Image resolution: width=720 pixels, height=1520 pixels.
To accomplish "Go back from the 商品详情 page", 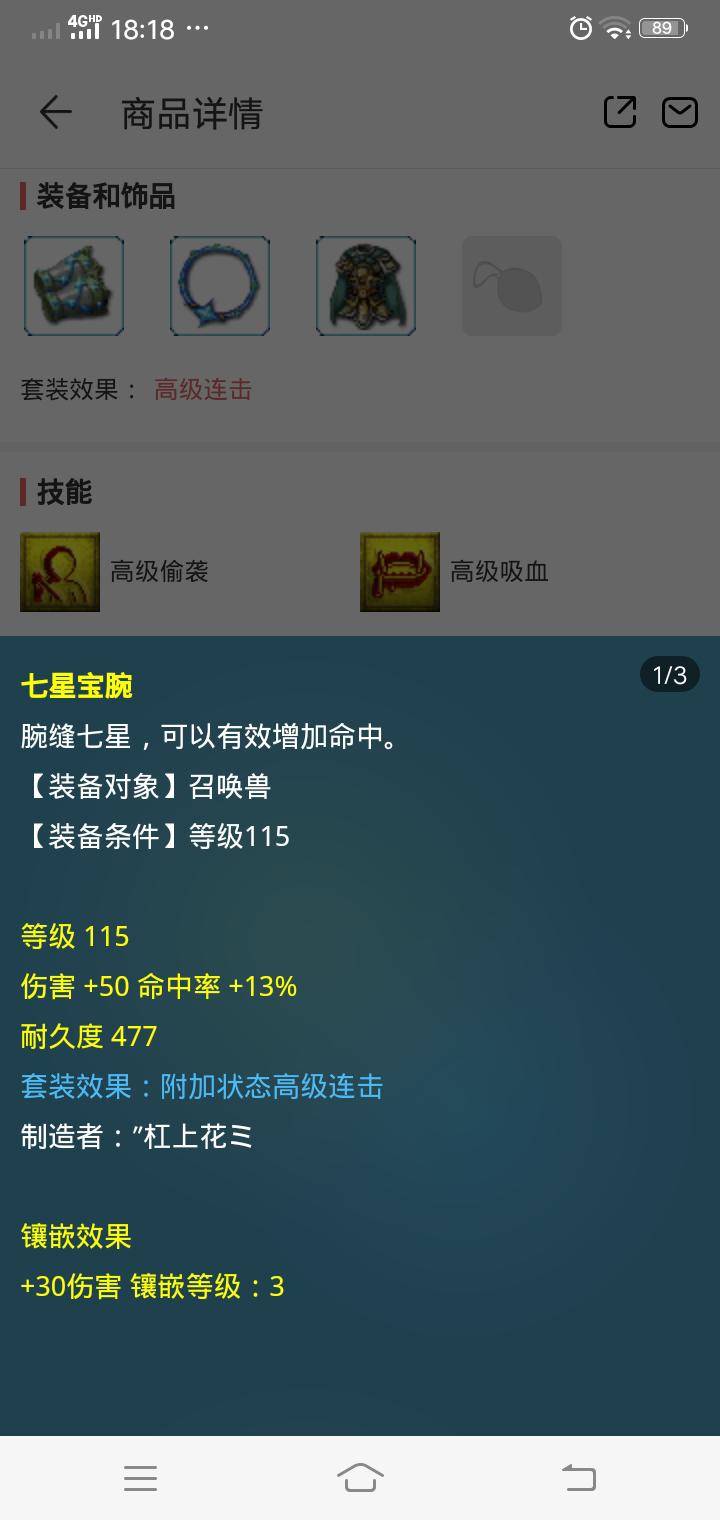I will click(x=56, y=113).
